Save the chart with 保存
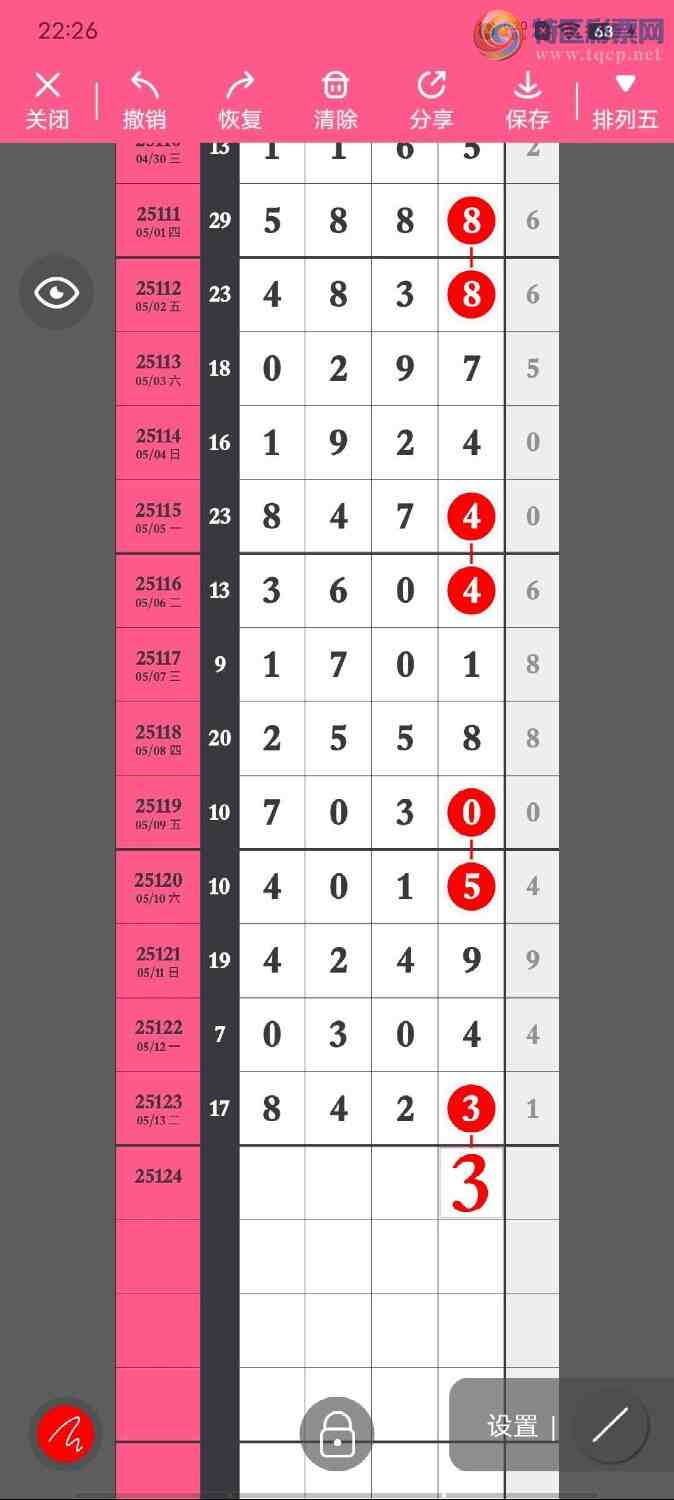 [x=527, y=101]
